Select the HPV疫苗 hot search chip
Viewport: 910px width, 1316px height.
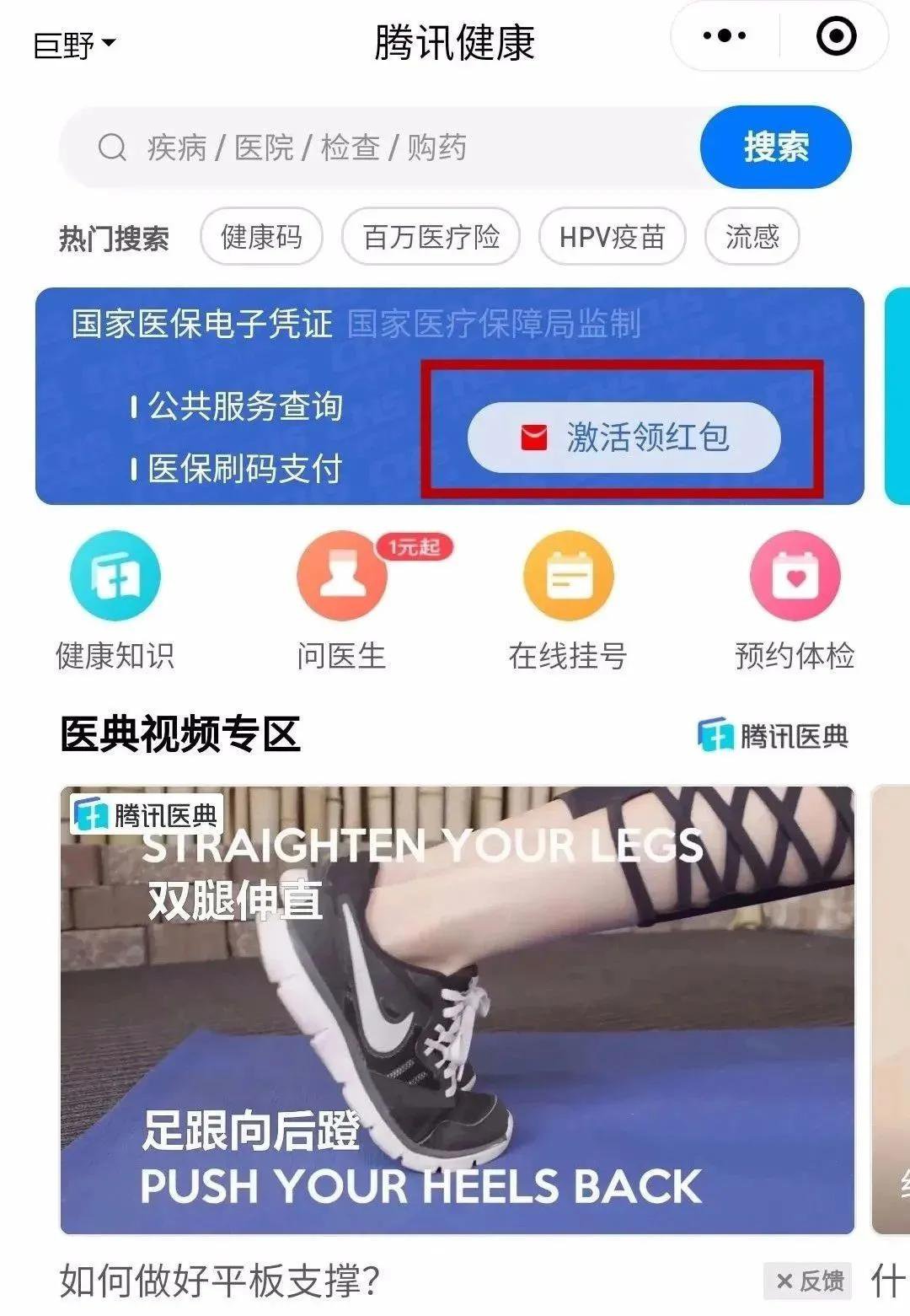612,237
